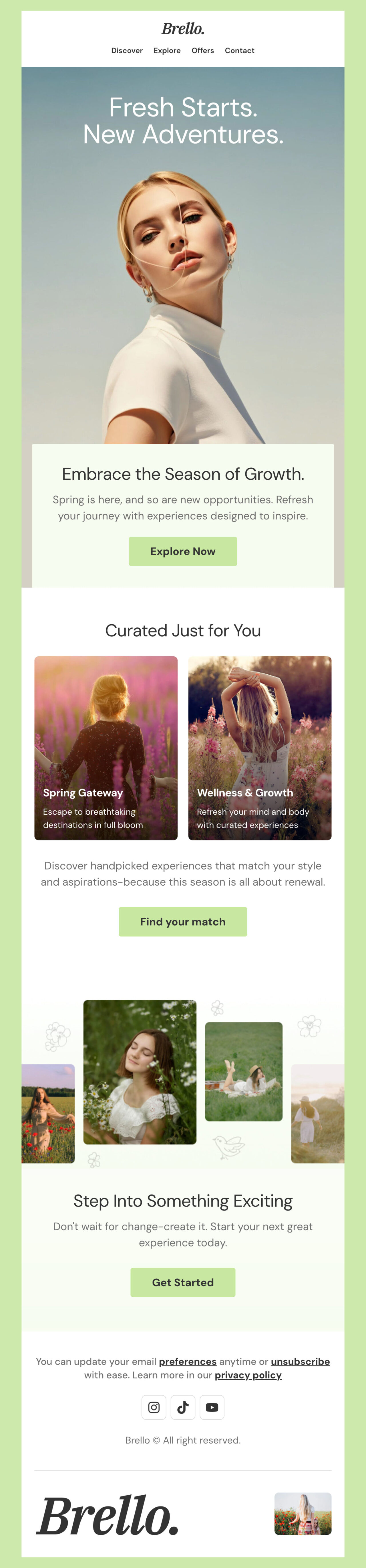Open the email preferences link
The image size is (366, 1568).
pyautogui.click(x=187, y=1361)
